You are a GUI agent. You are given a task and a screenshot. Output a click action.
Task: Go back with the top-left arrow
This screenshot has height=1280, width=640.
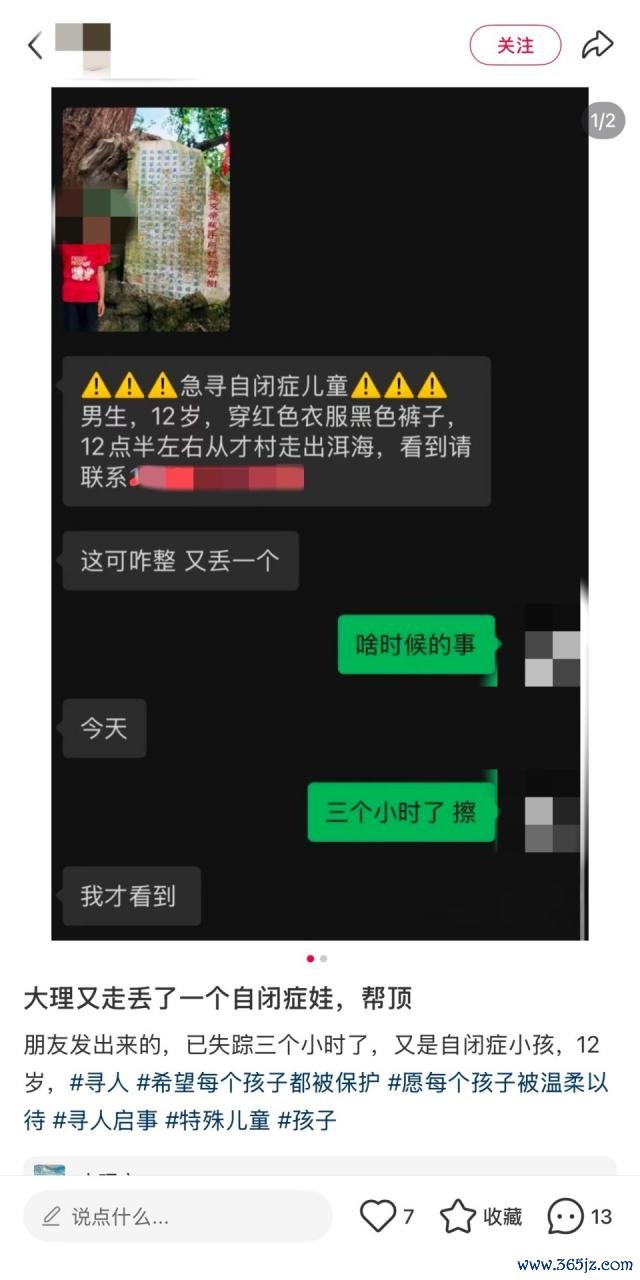pyautogui.click(x=35, y=45)
